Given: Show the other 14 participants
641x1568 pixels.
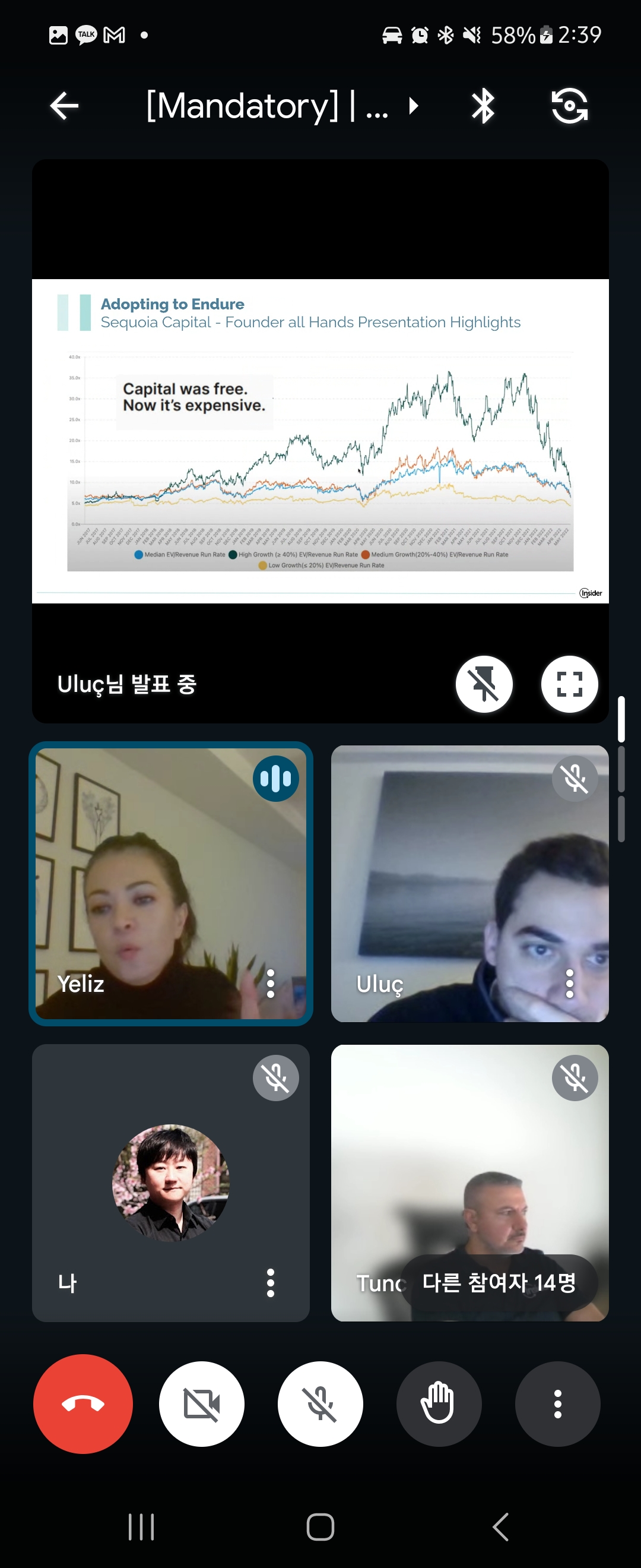Looking at the screenshot, I should point(499,1282).
